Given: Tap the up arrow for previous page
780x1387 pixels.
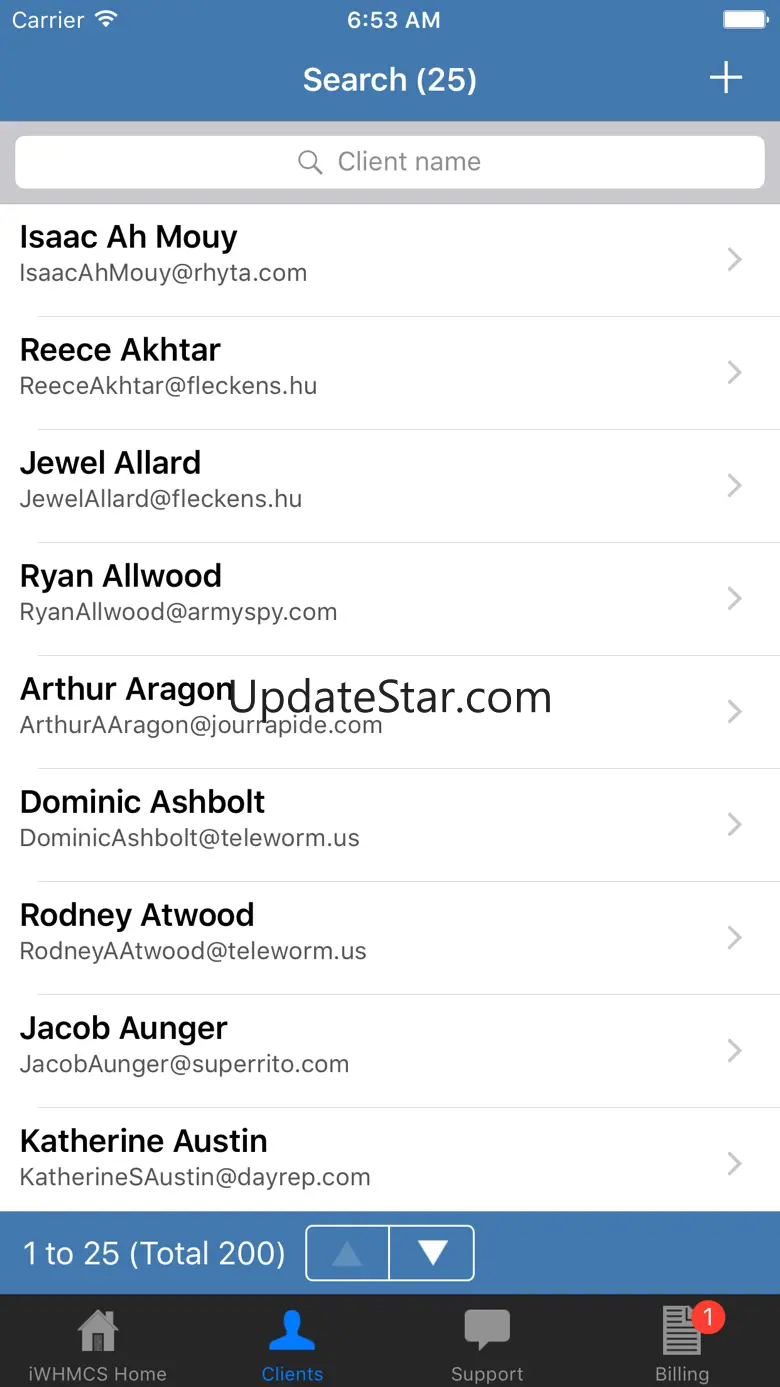Looking at the screenshot, I should [347, 1253].
